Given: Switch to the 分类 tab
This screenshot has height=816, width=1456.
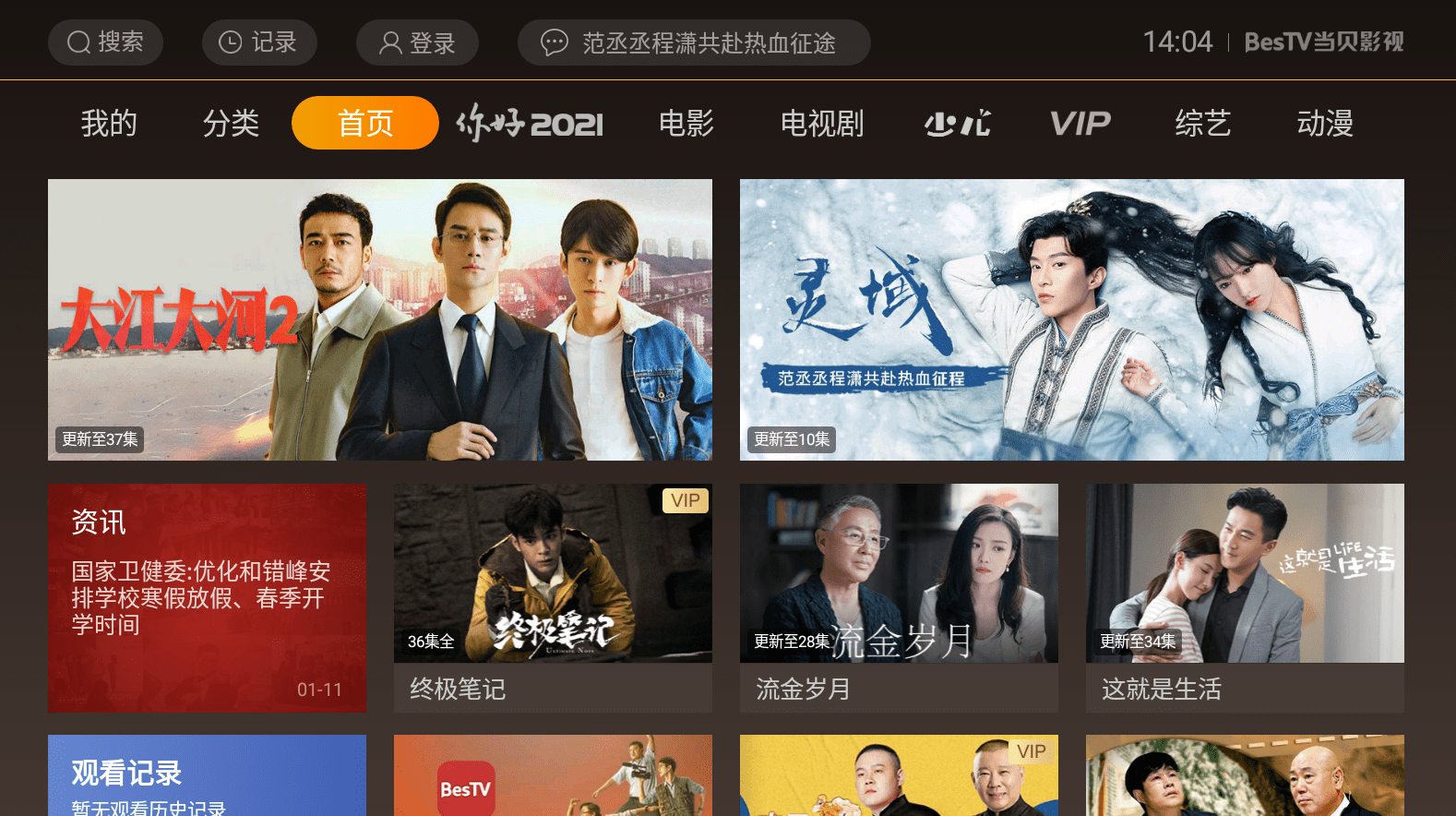Looking at the screenshot, I should 231,123.
